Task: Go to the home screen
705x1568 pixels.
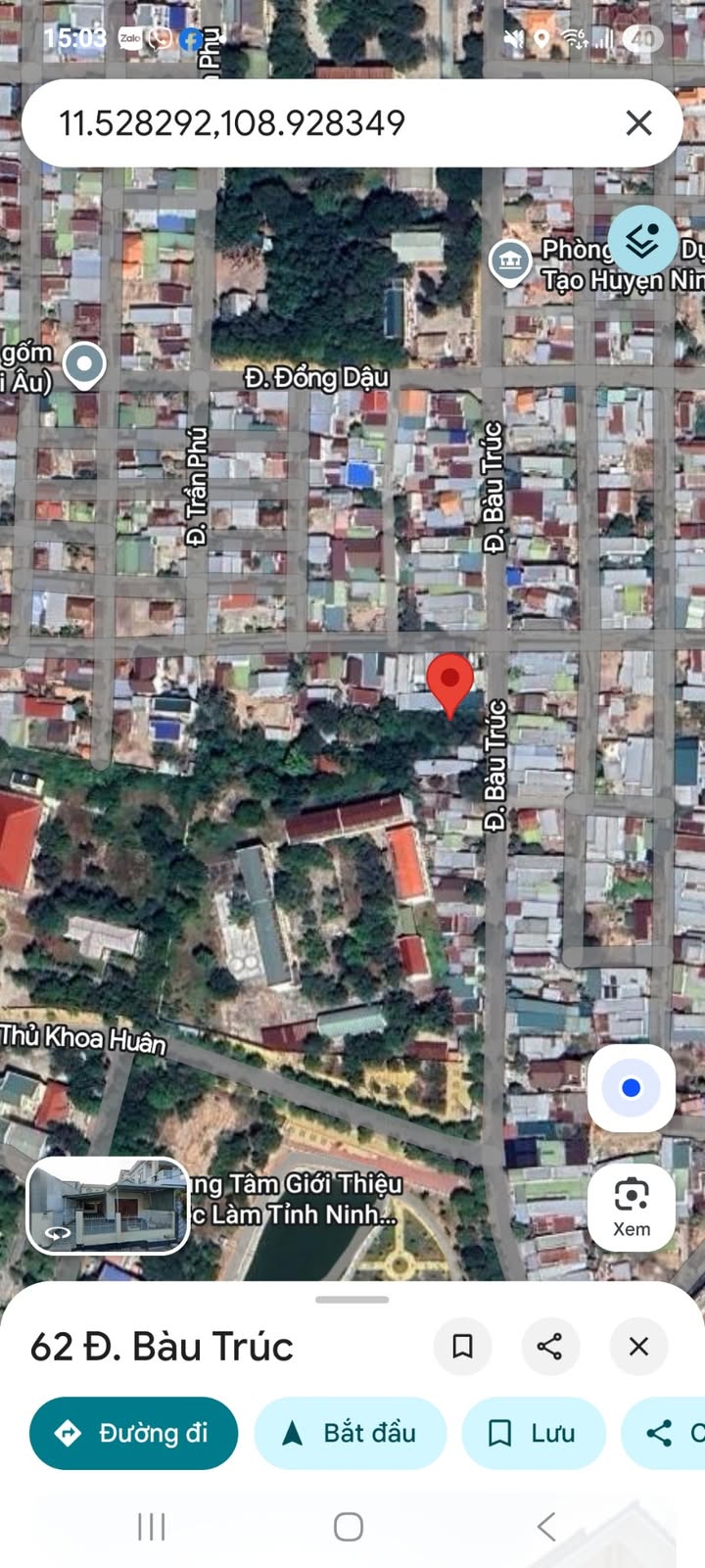Action: point(349,1526)
